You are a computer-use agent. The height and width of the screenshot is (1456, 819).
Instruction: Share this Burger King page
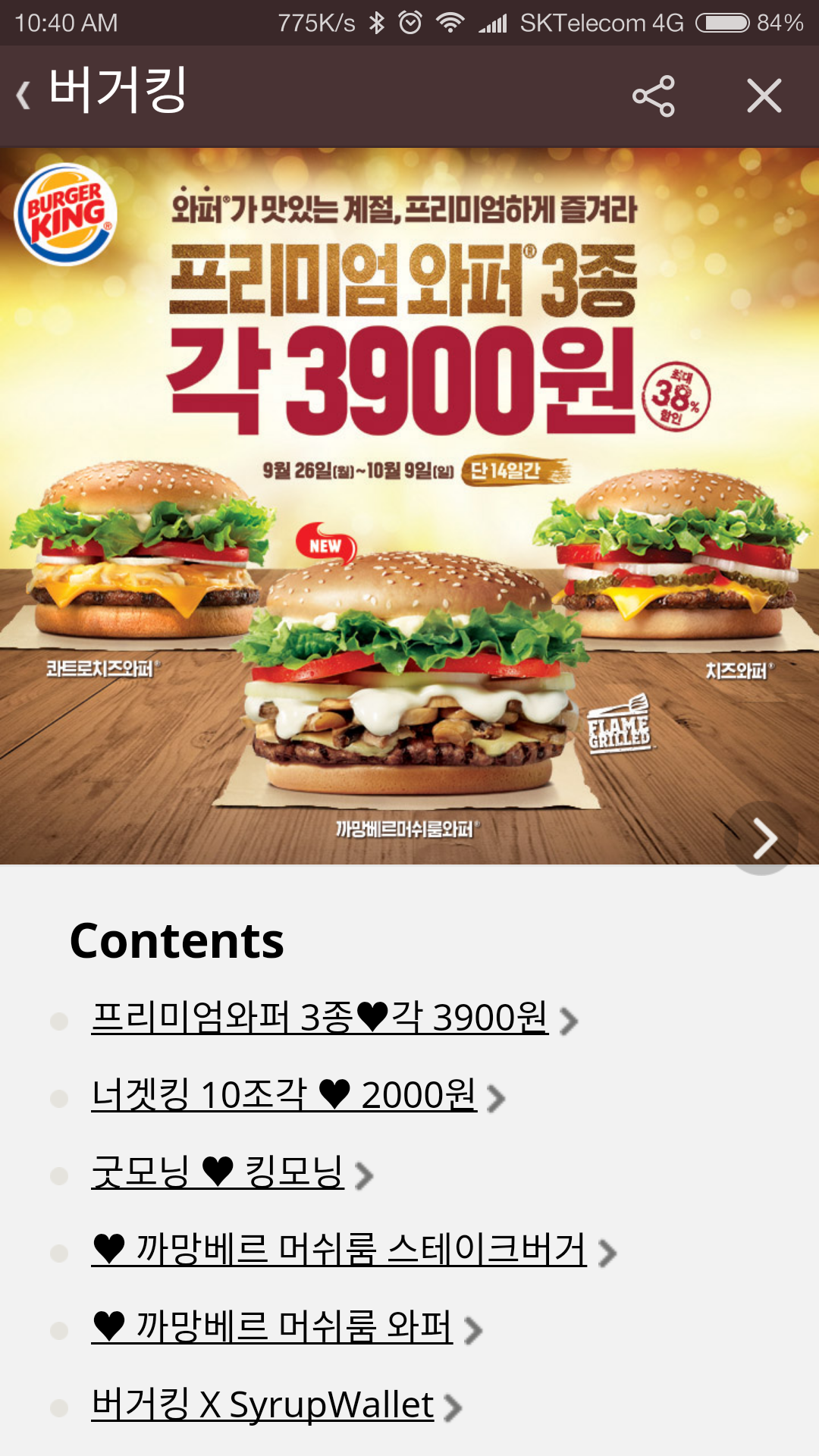coord(653,96)
